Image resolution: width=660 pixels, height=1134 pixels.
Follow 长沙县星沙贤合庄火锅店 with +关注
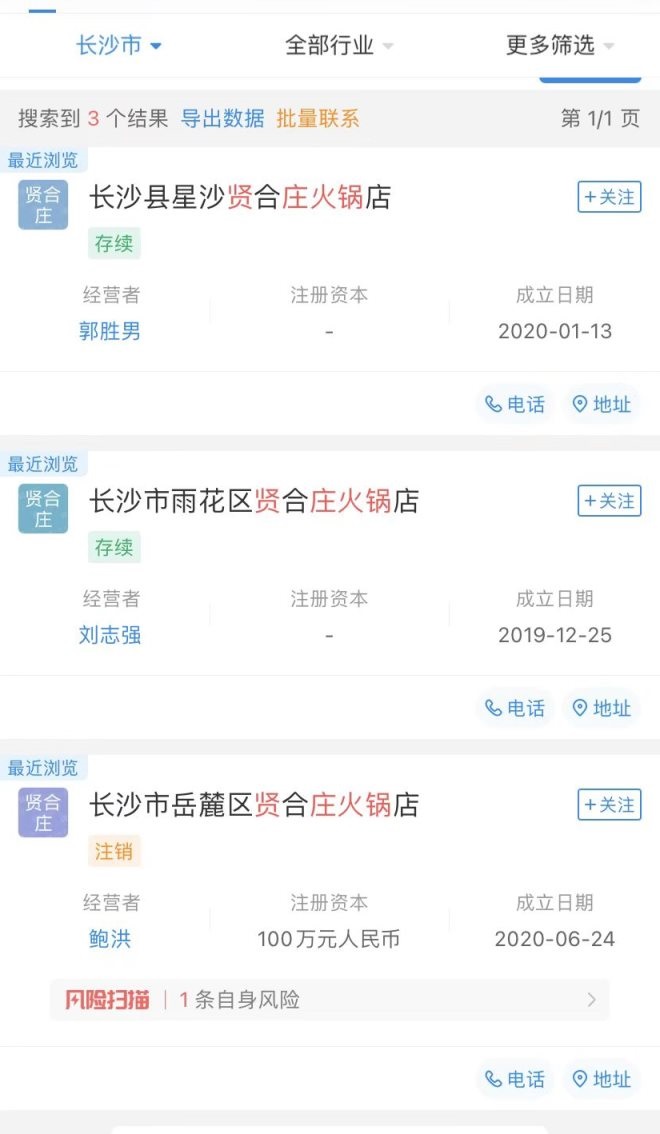609,197
